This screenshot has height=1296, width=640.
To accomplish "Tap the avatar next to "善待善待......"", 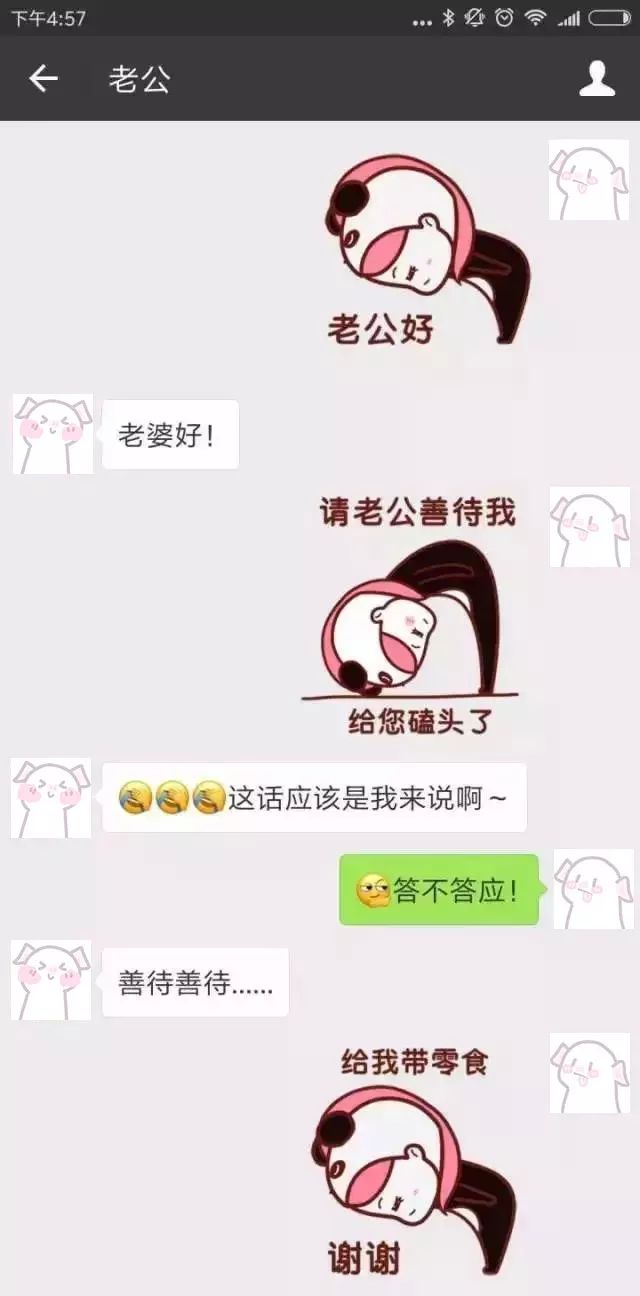I will 51,980.
